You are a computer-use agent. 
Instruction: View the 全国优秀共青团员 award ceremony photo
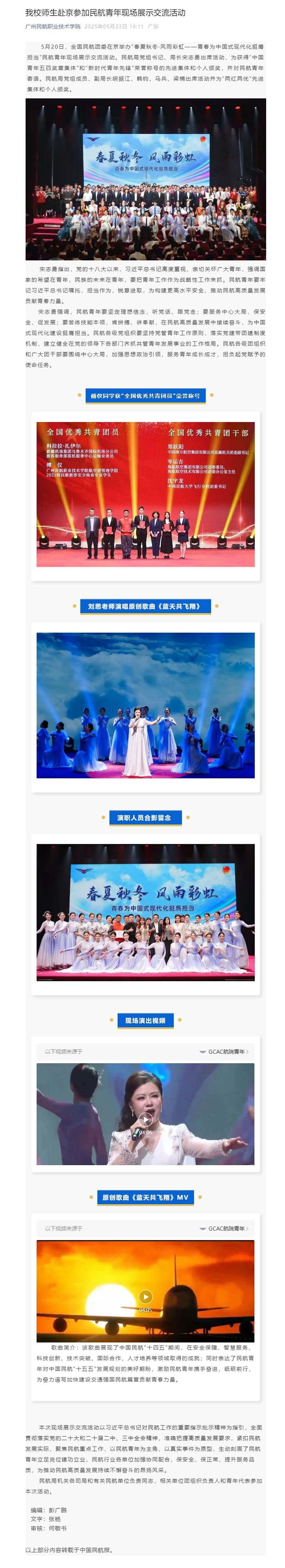145,494
